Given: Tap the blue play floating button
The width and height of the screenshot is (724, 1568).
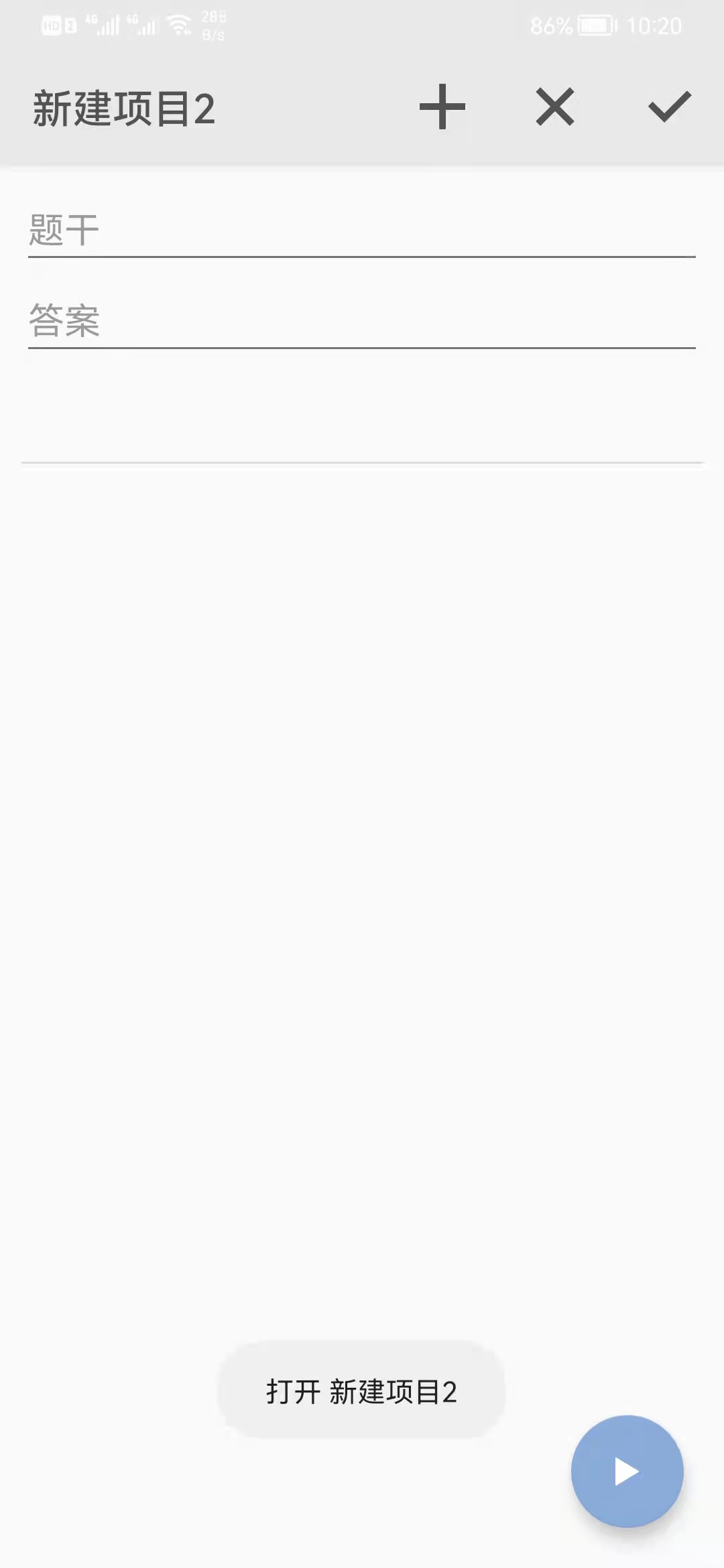Looking at the screenshot, I should pyautogui.click(x=627, y=1472).
